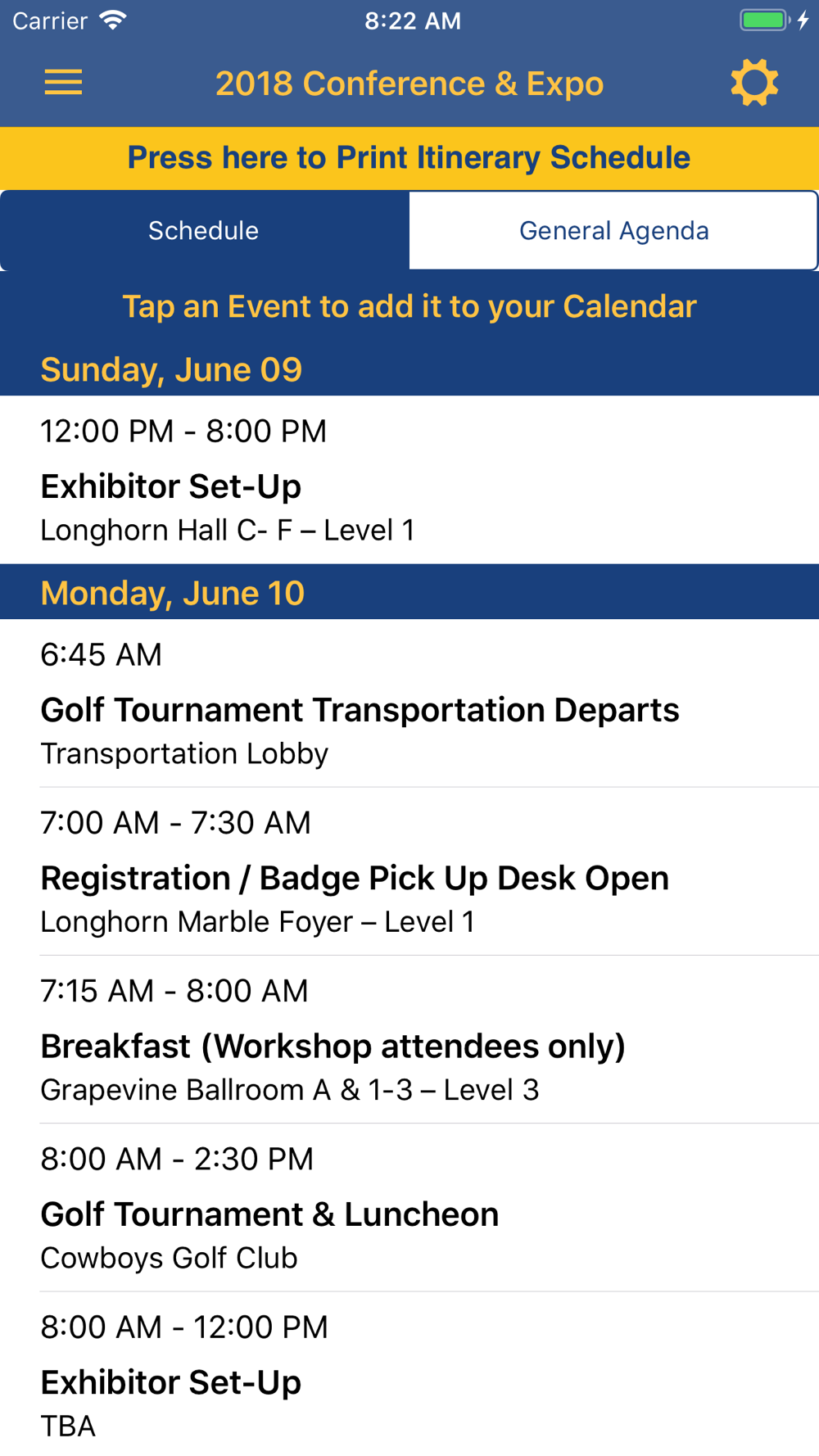819x1456 pixels.
Task: Add Sunday's Exhibitor Set-Up at Longhorn Hall
Action: tap(409, 480)
